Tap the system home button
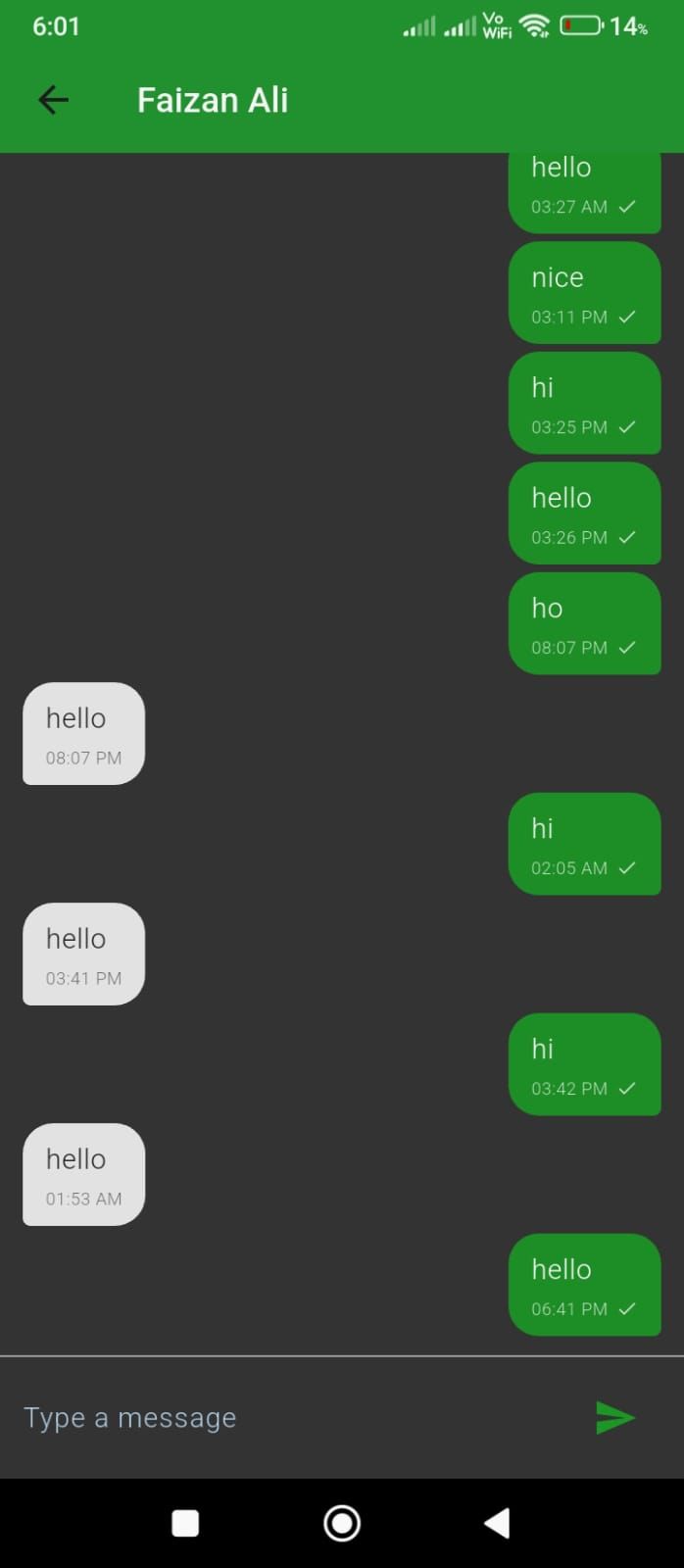The height and width of the screenshot is (1568, 684). pyautogui.click(x=342, y=1523)
